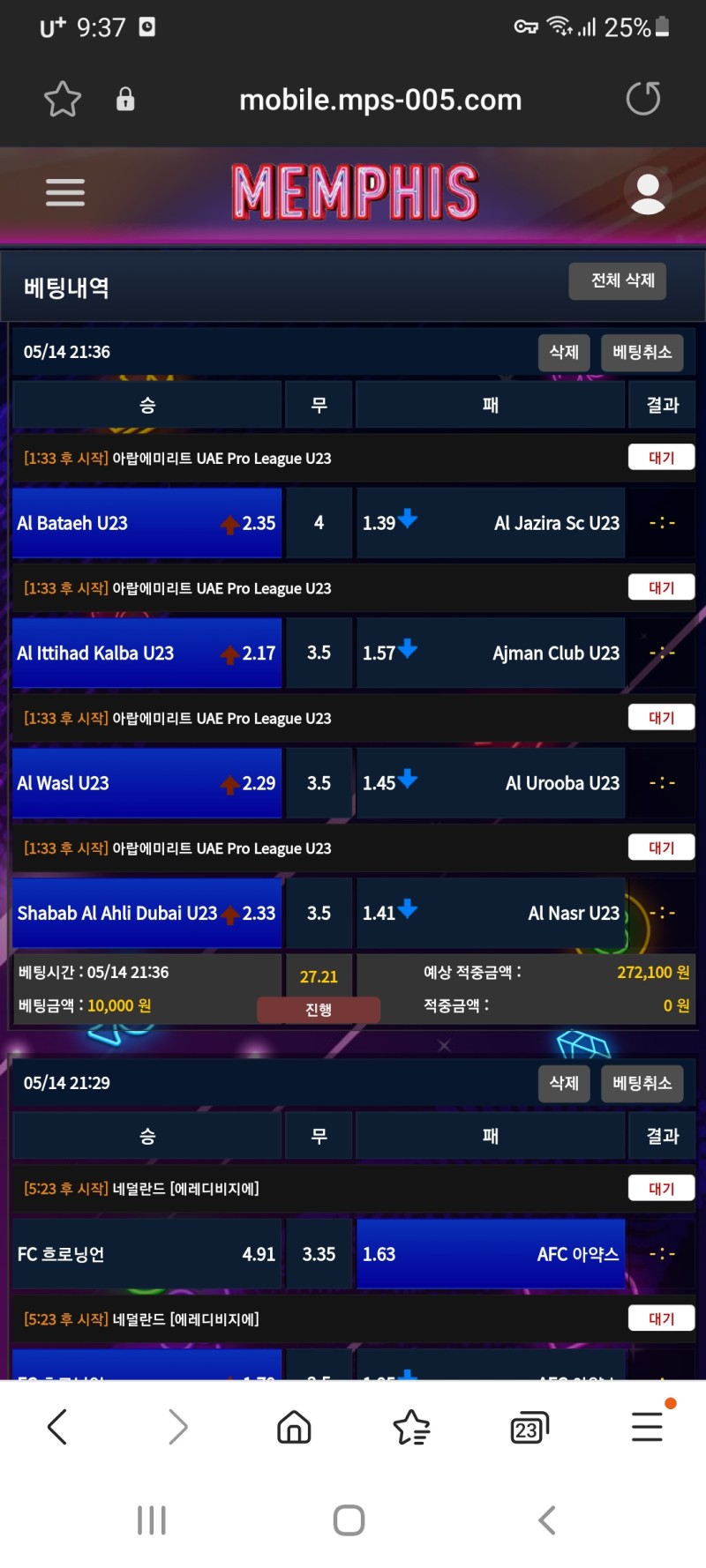Go to the browser home page
This screenshot has height=1568, width=706.
(294, 1426)
